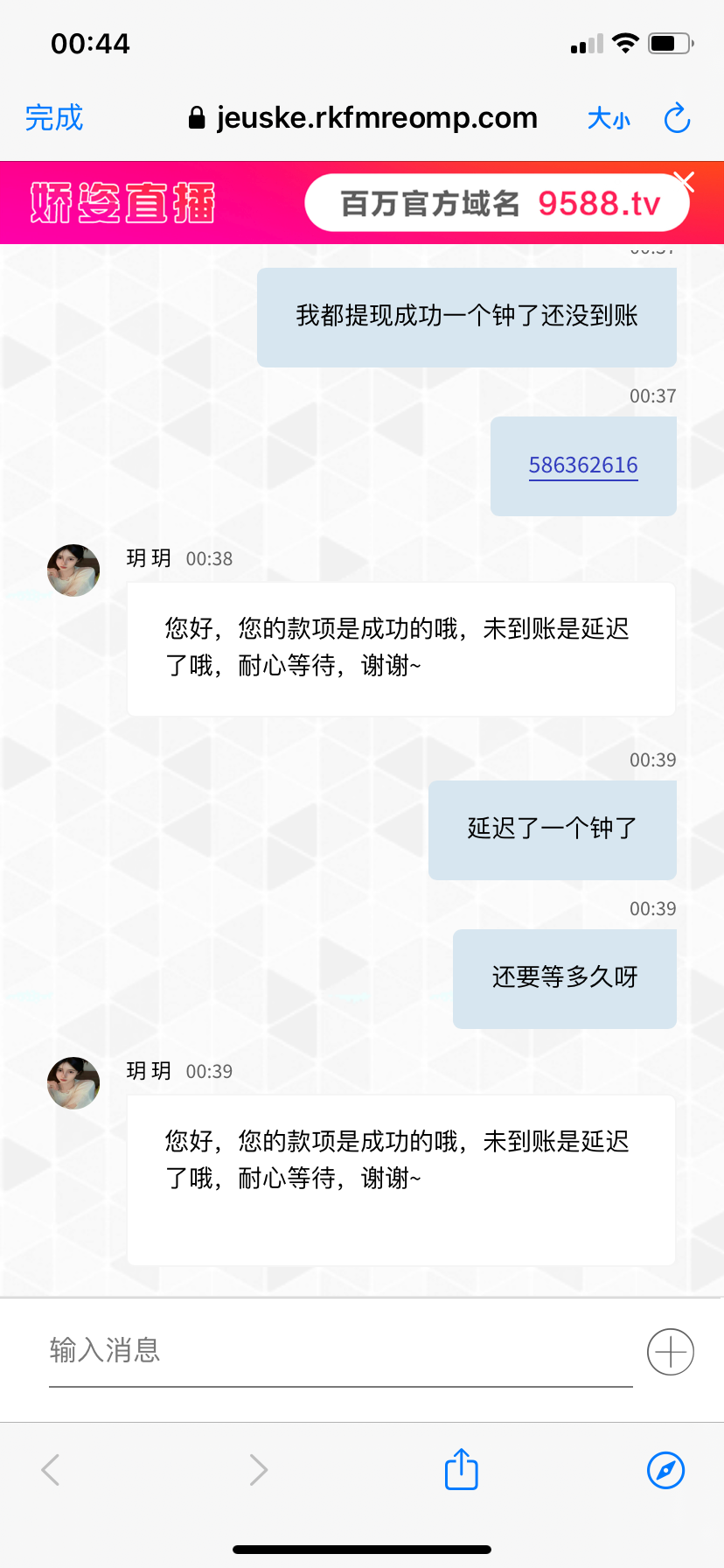Open 大小 text size options
Viewport: 724px width, 1568px height.
pos(609,119)
